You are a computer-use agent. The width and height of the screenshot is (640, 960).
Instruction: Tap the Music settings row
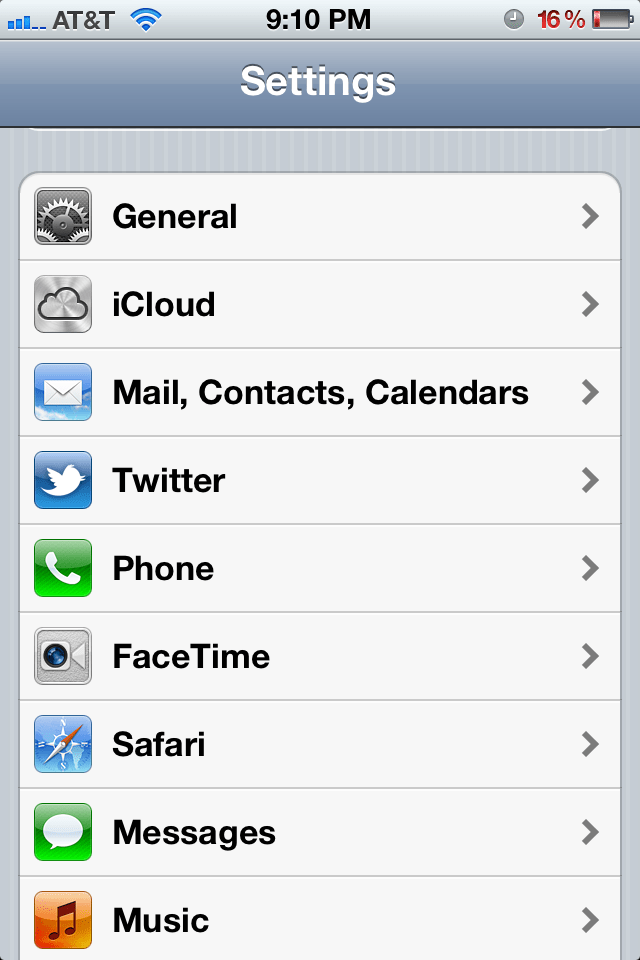320,918
